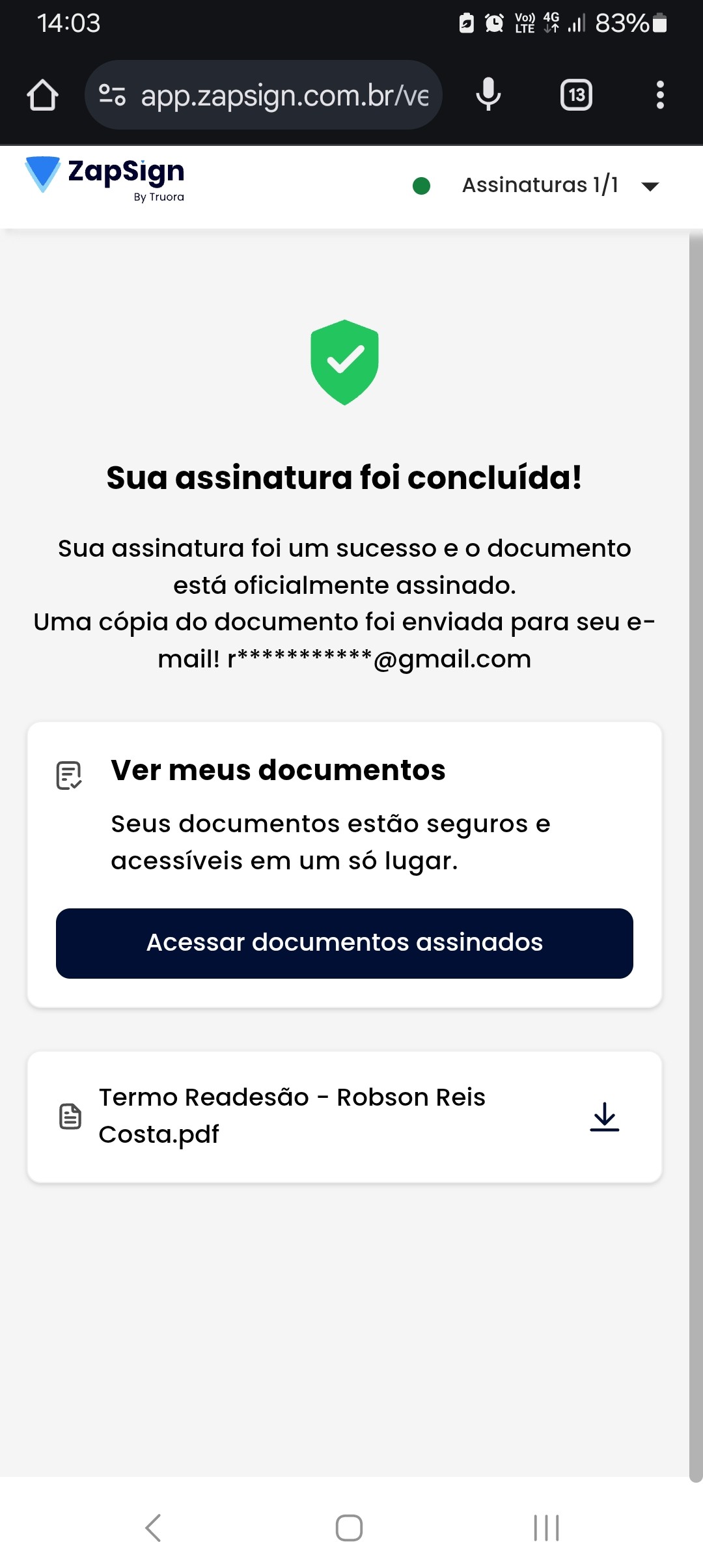Open the browser overflow menu
The width and height of the screenshot is (703, 1568).
660,95
